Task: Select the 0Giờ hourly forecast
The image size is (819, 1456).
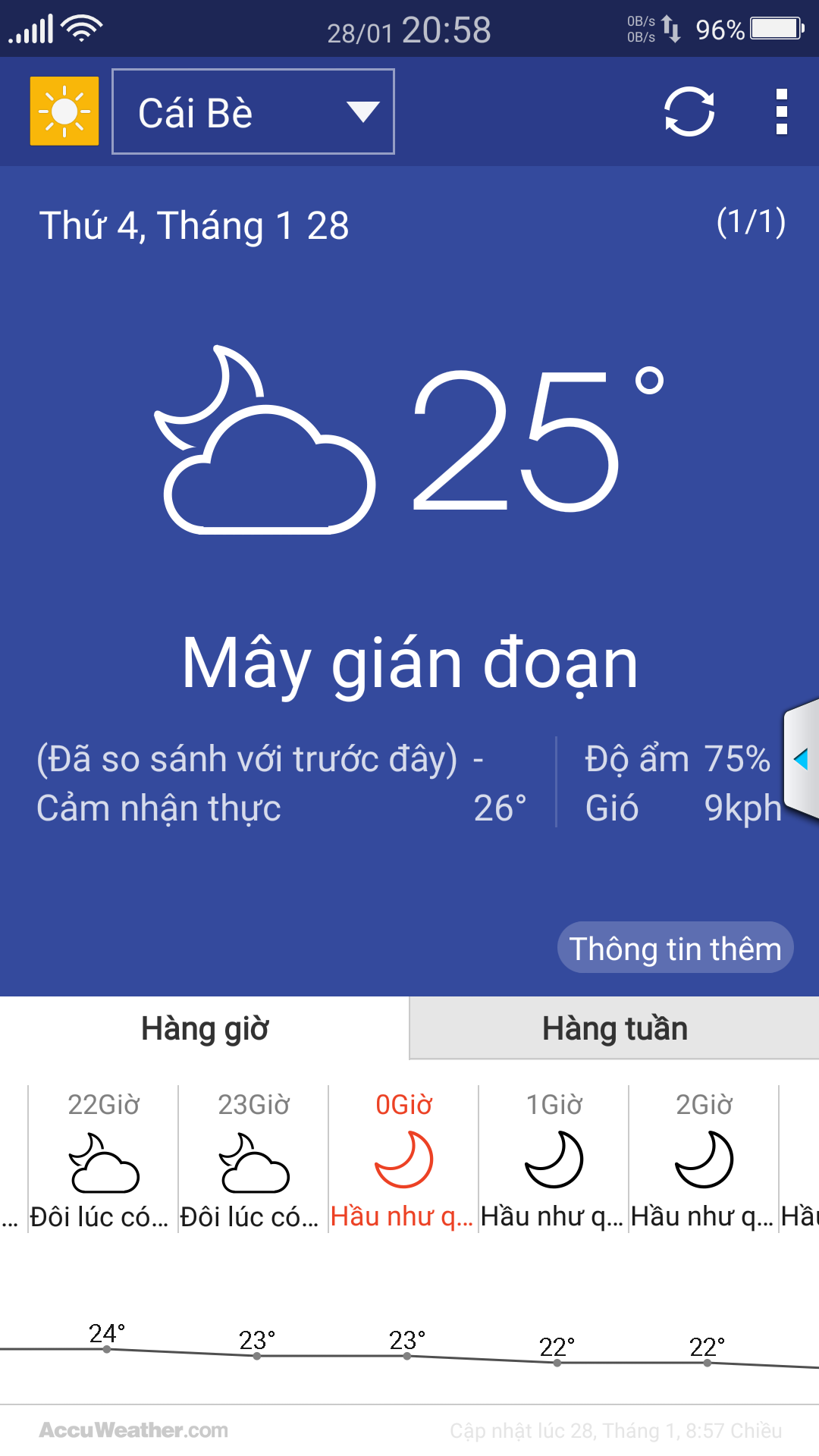Action: 403,1159
